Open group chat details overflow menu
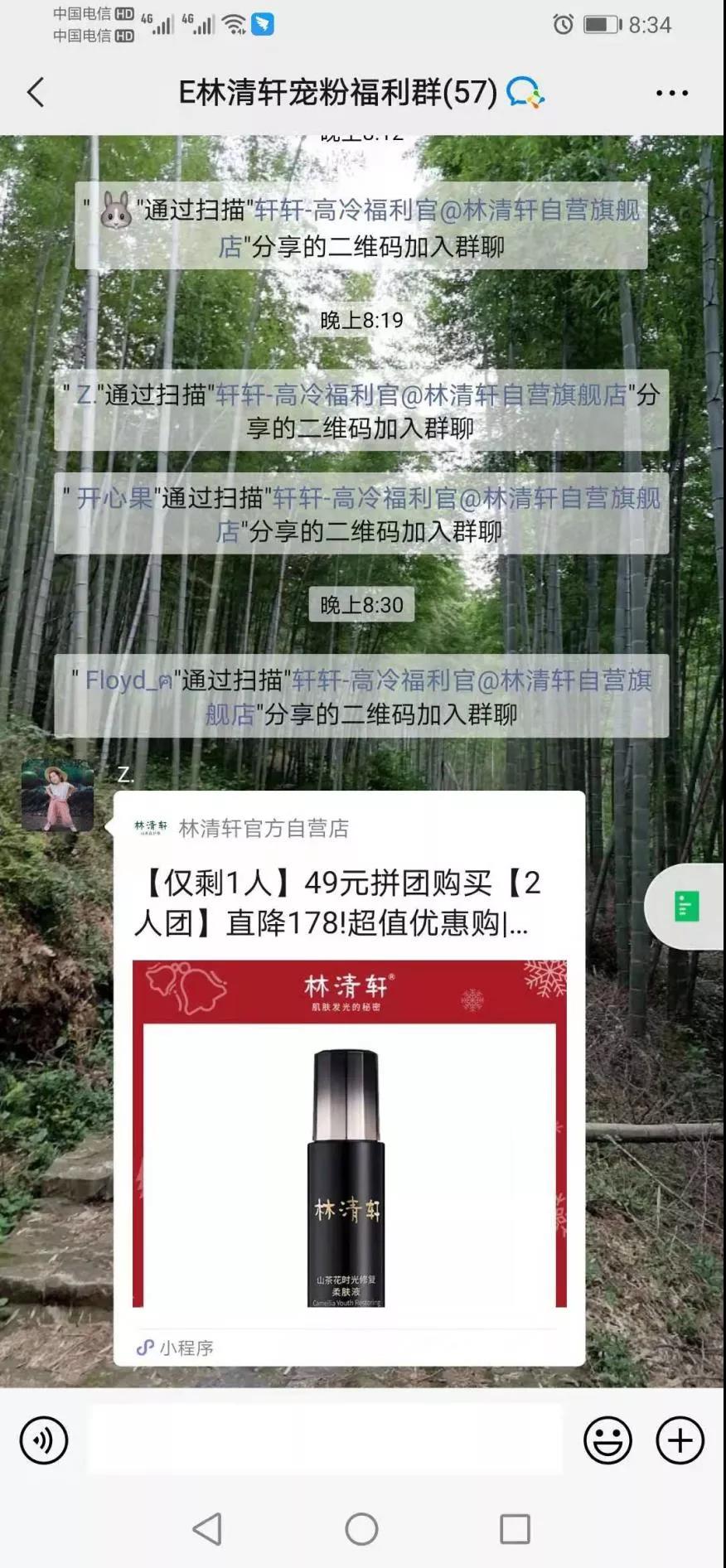This screenshot has height=1568, width=726. point(671,93)
